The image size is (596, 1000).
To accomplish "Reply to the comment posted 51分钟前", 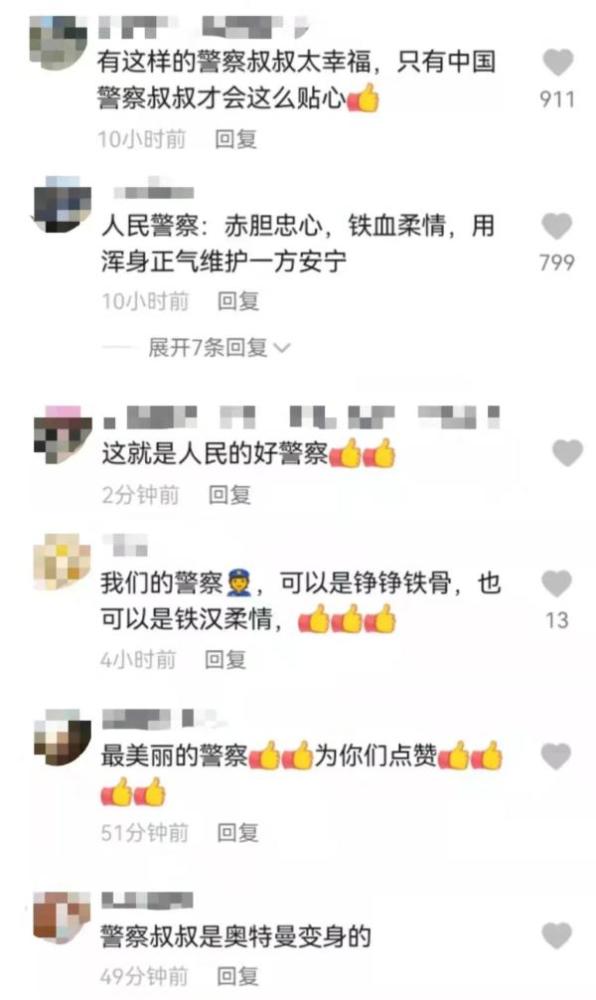I will point(238,832).
